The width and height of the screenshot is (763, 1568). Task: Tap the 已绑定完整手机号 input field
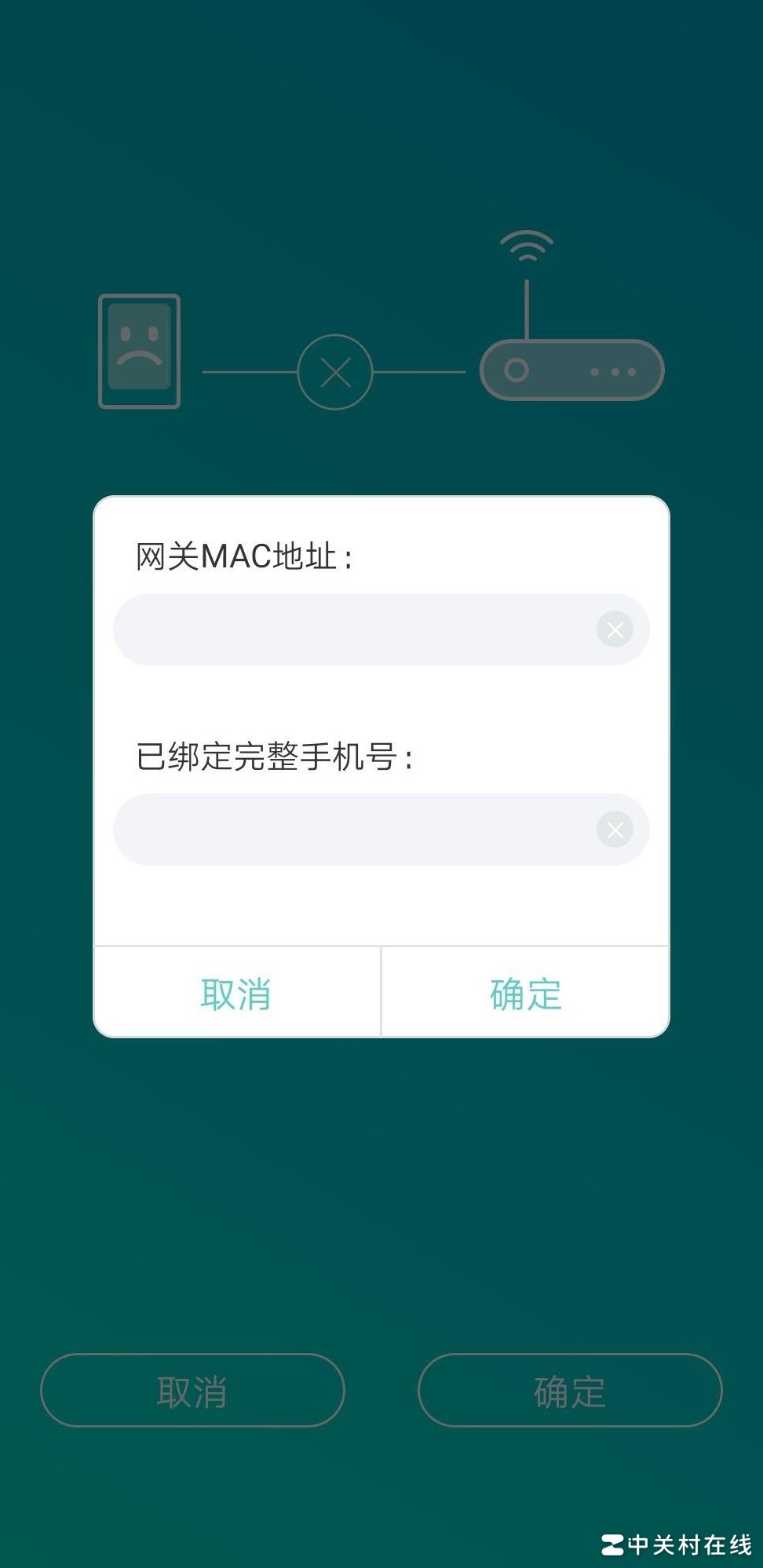pos(353,830)
